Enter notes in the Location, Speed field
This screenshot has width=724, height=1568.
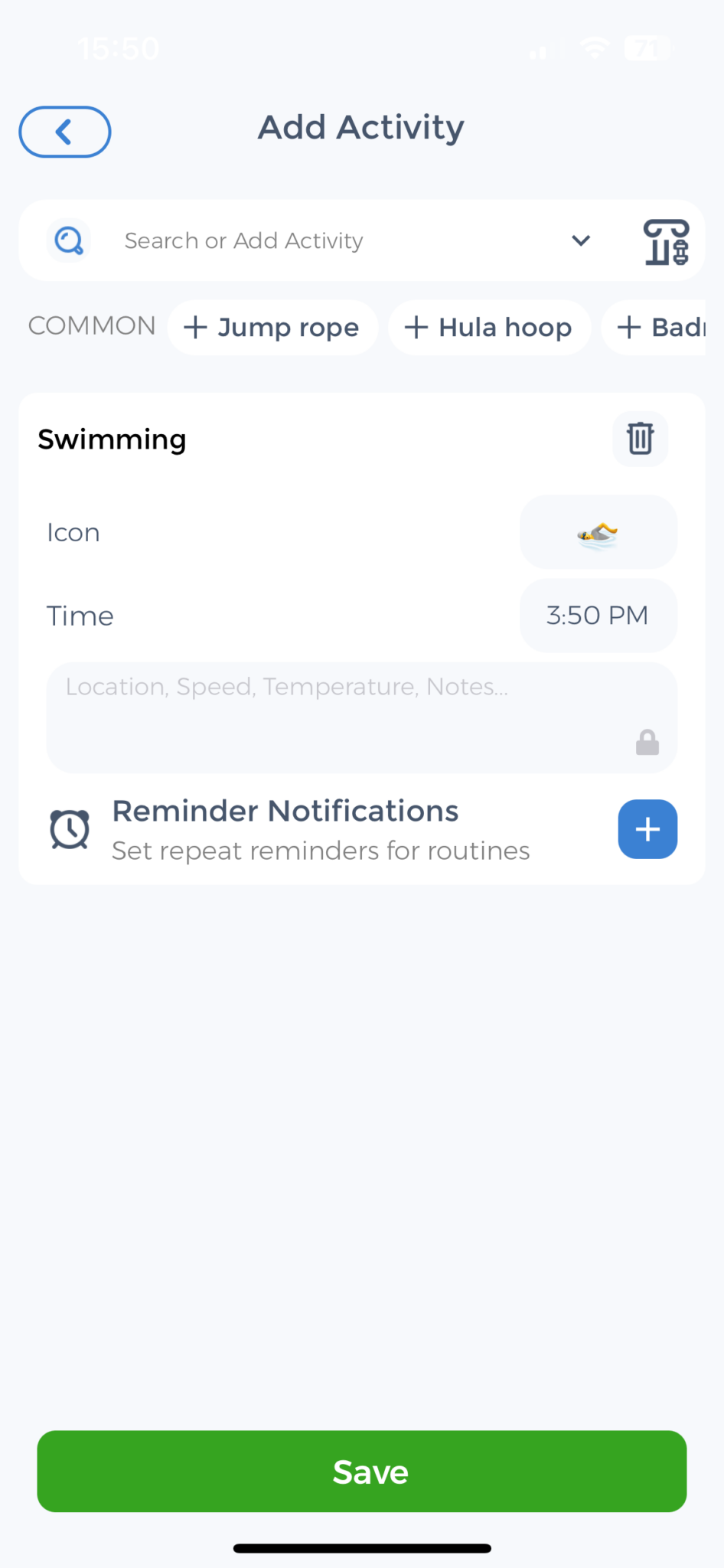337,712
